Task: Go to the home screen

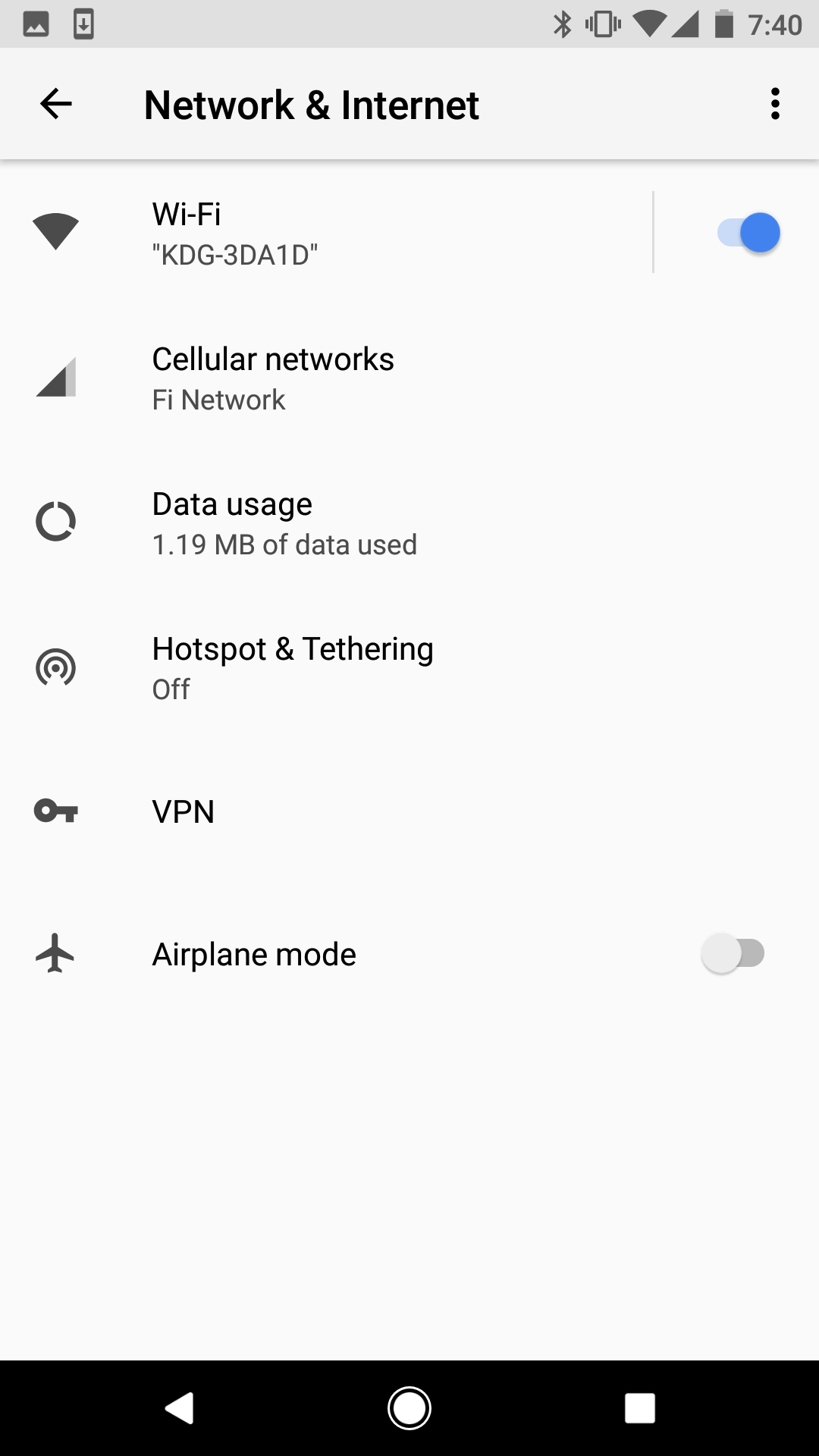Action: click(409, 1408)
